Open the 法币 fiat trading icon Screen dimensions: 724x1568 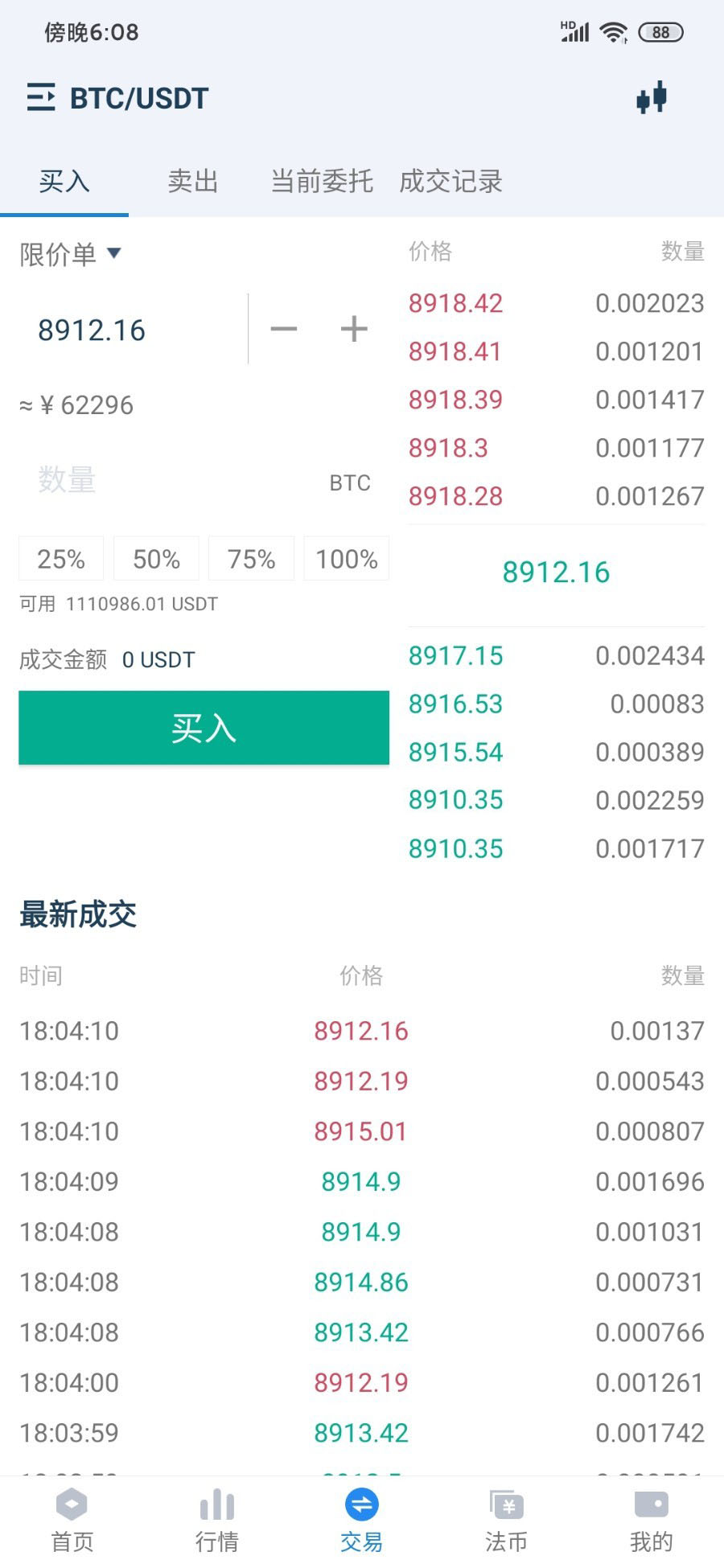tap(506, 1520)
